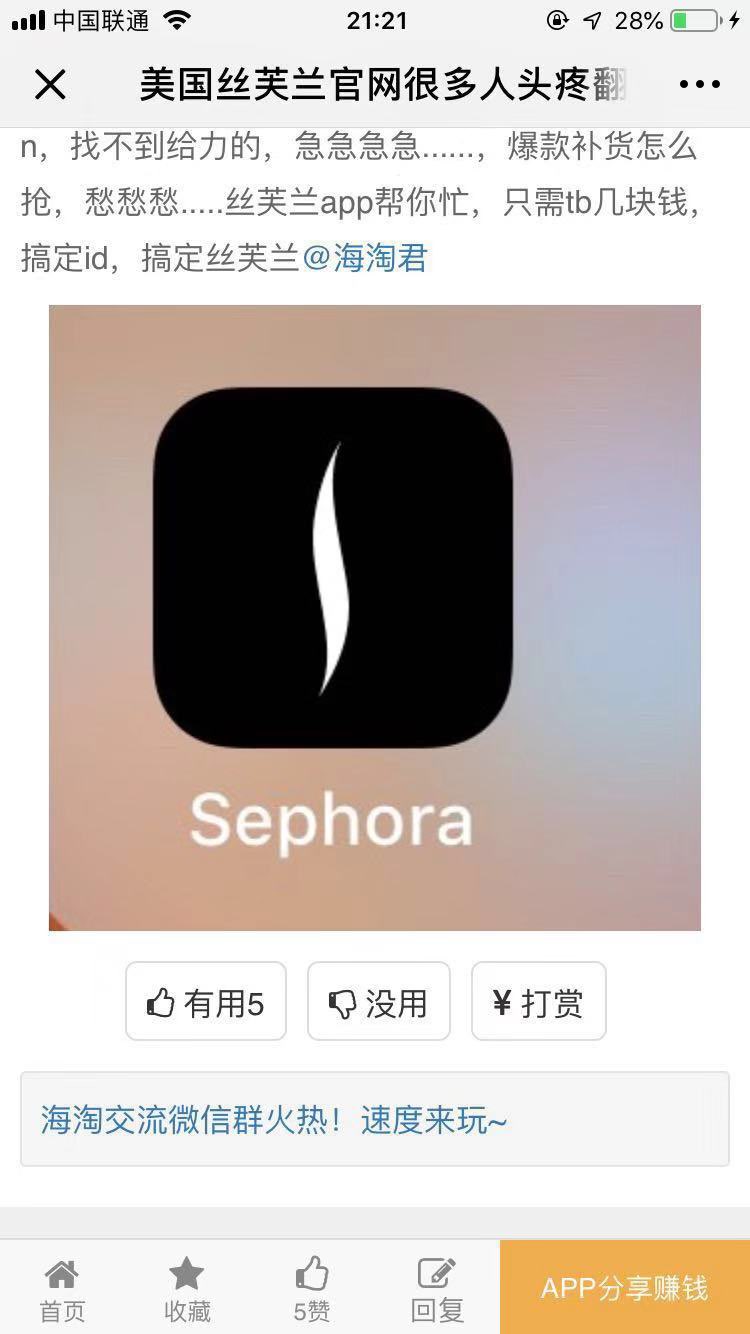Mark the post as 有用
750x1334 pixels.
pos(206,1002)
